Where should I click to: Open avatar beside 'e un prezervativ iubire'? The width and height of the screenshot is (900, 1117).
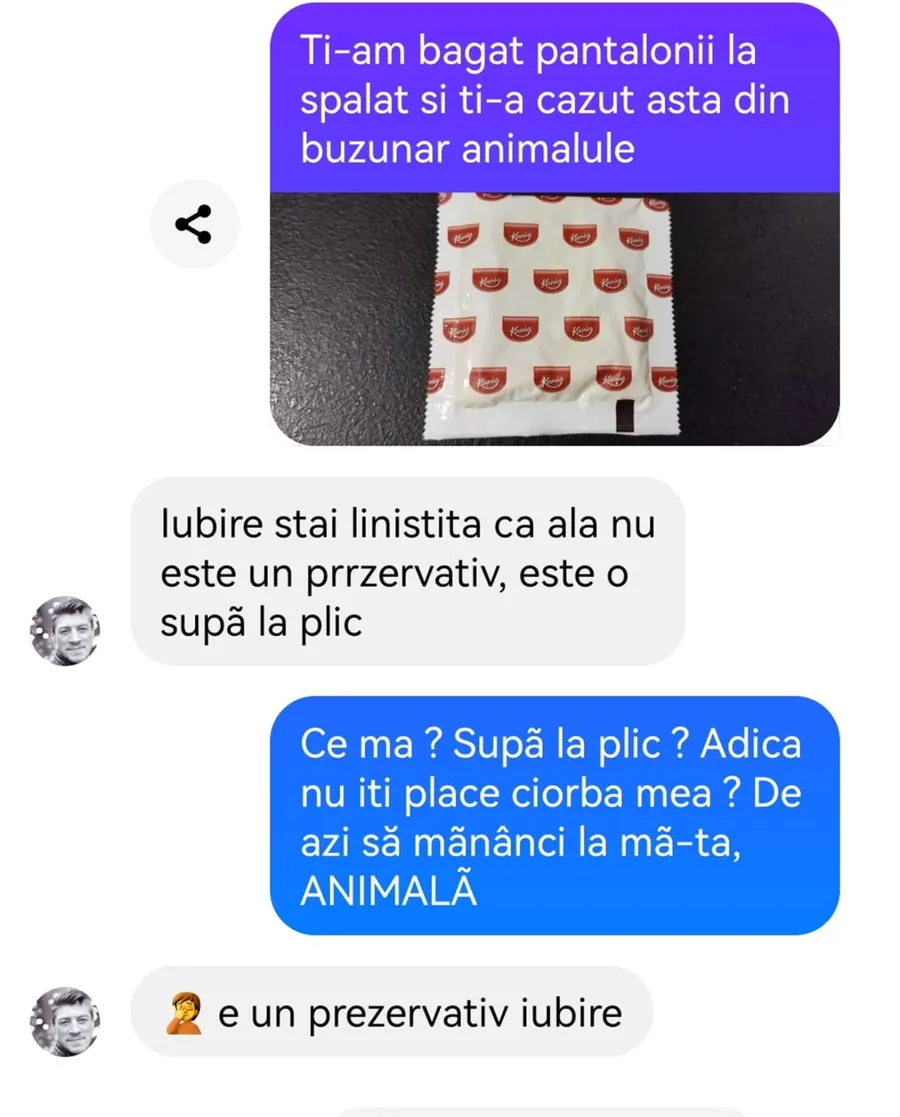tap(65, 1022)
